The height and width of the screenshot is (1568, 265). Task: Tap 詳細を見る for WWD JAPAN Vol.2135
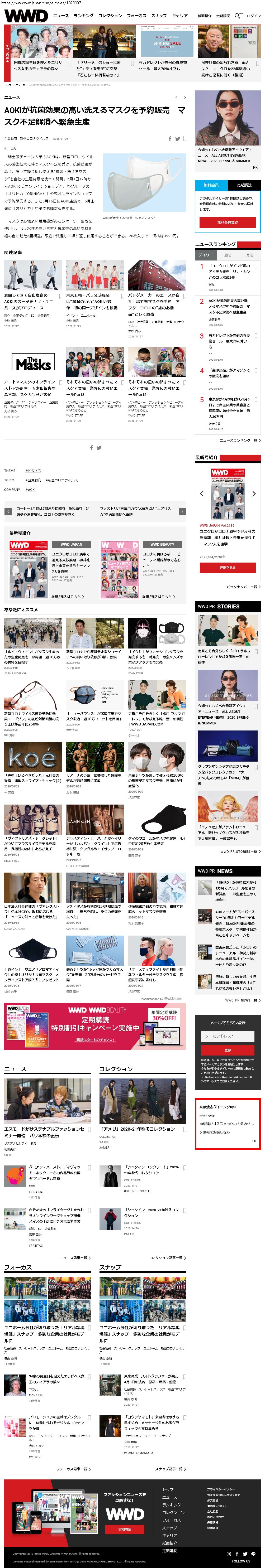click(x=227, y=567)
